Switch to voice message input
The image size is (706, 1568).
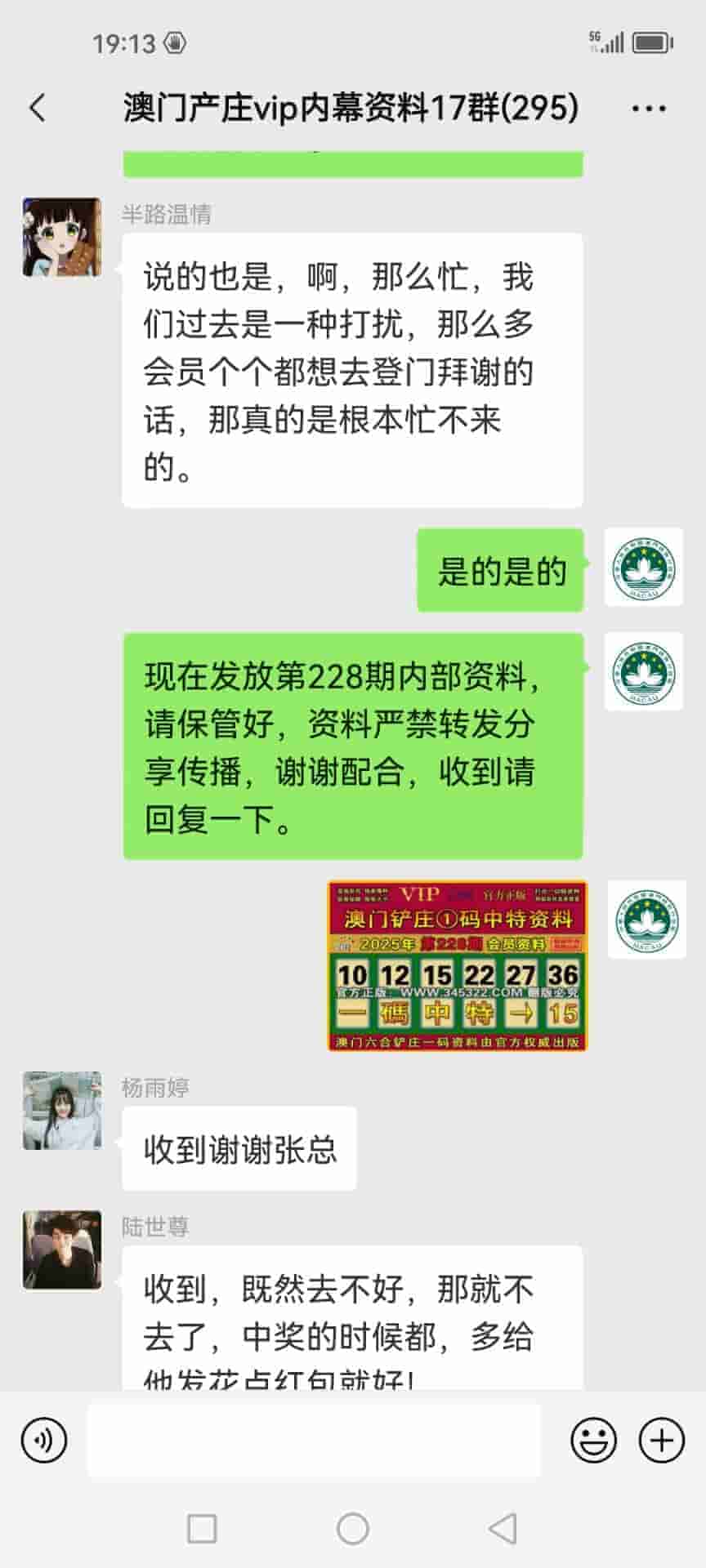44,1440
